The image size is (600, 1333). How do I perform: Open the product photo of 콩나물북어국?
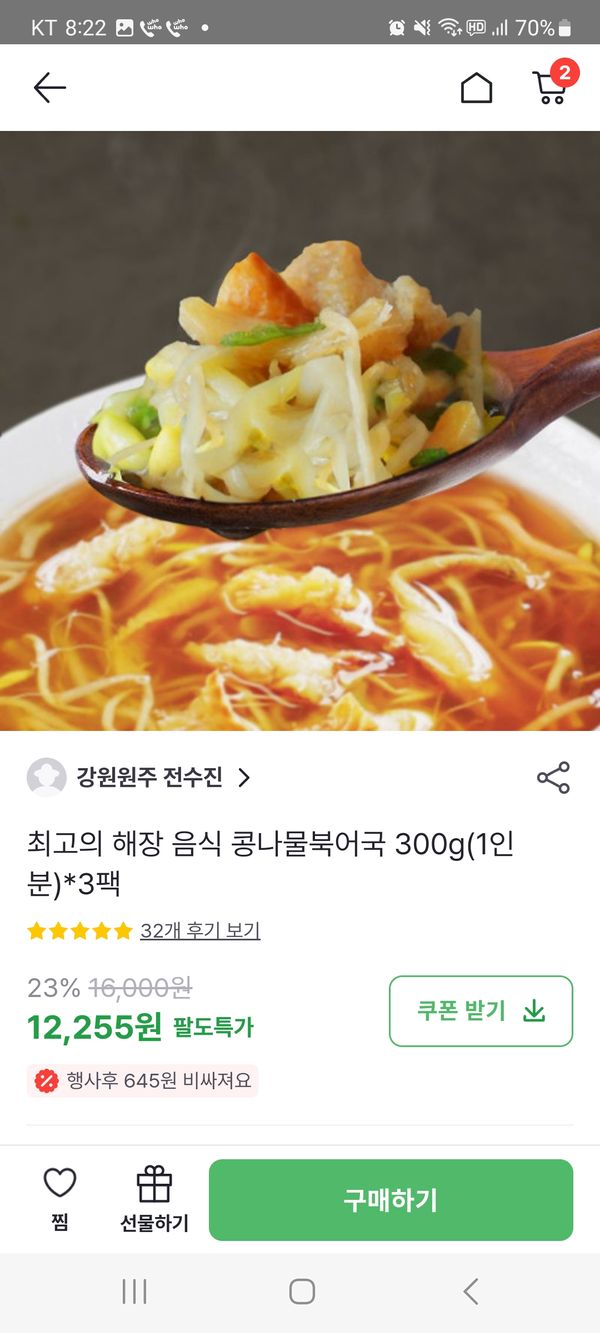tap(300, 430)
